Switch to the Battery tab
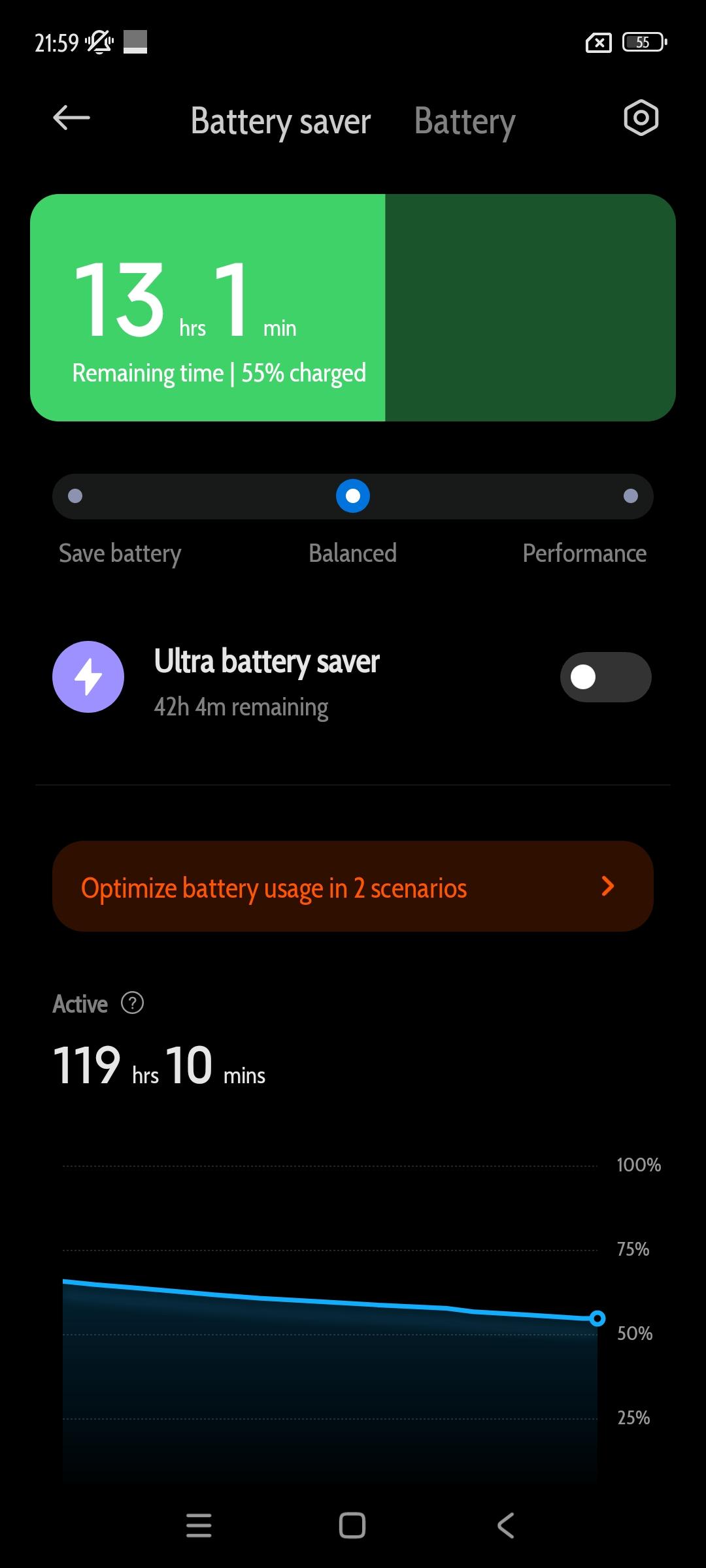Screen dimensions: 706x1568 [465, 122]
